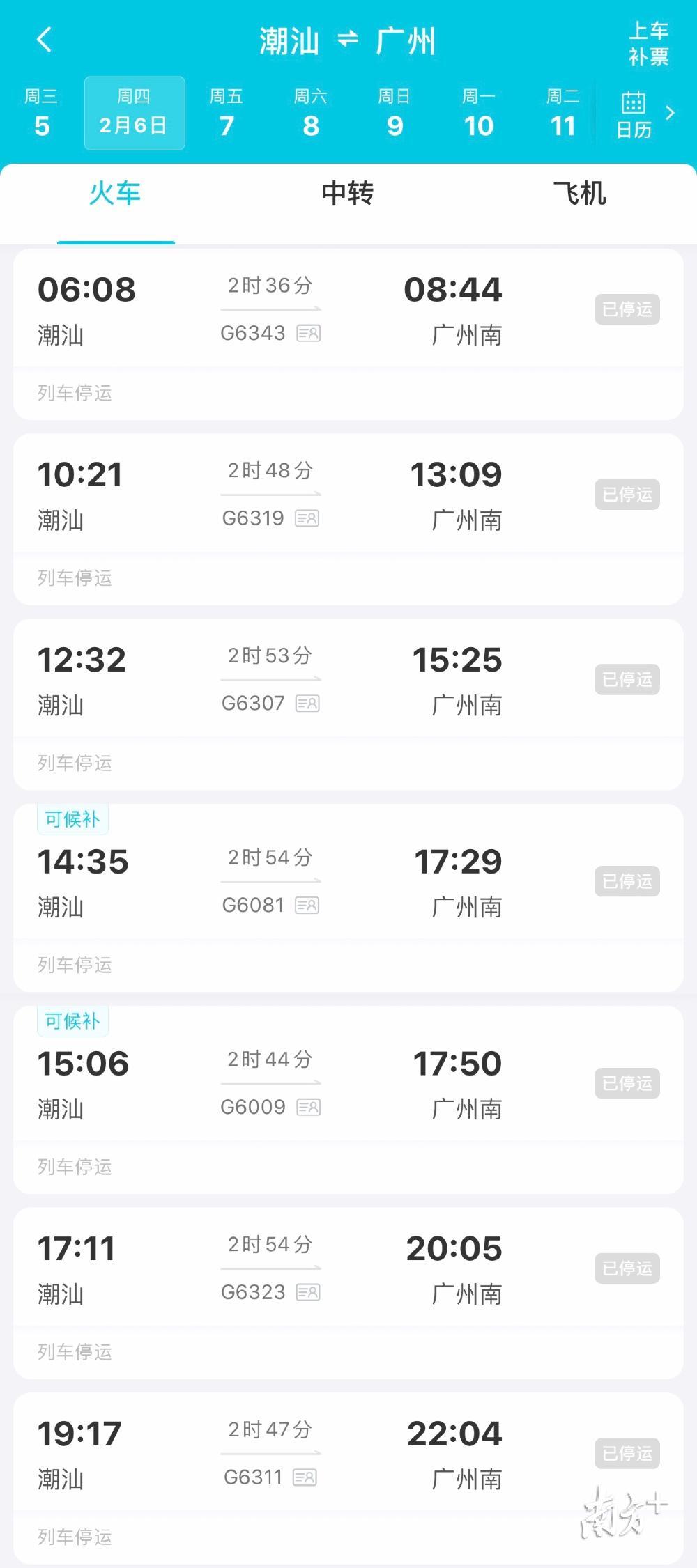Switch to the 飞机 tab

point(579,194)
